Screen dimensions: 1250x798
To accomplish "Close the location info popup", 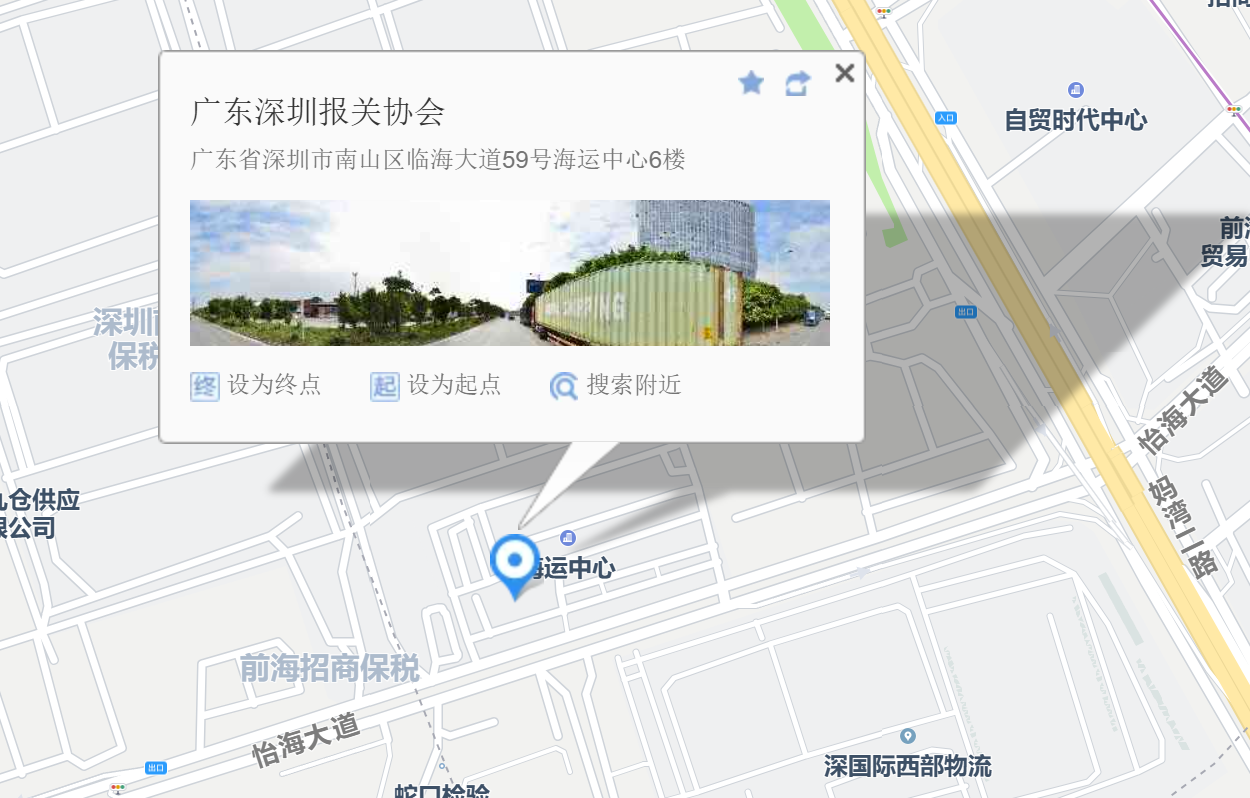I will [x=845, y=73].
